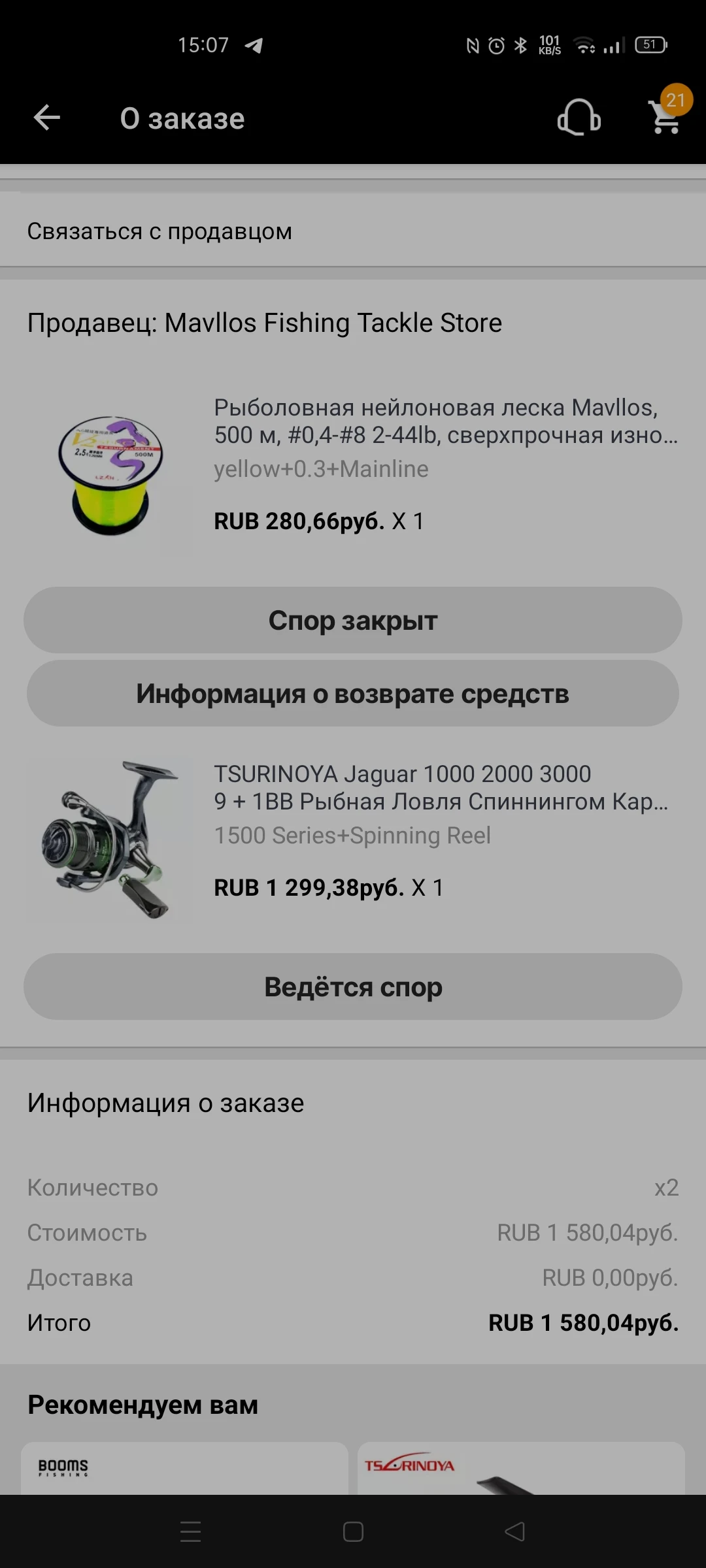
Task: Open the recent apps system button
Action: tap(190, 1531)
